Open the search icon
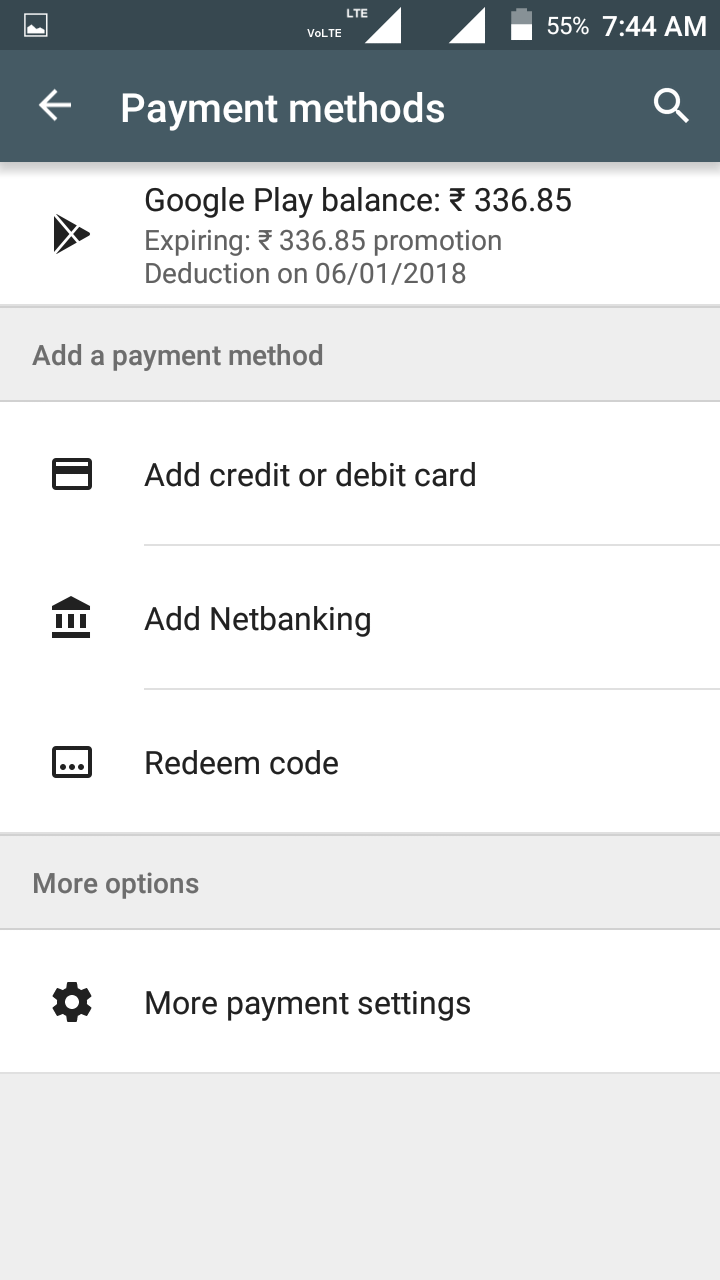This screenshot has width=720, height=1280. (x=671, y=106)
